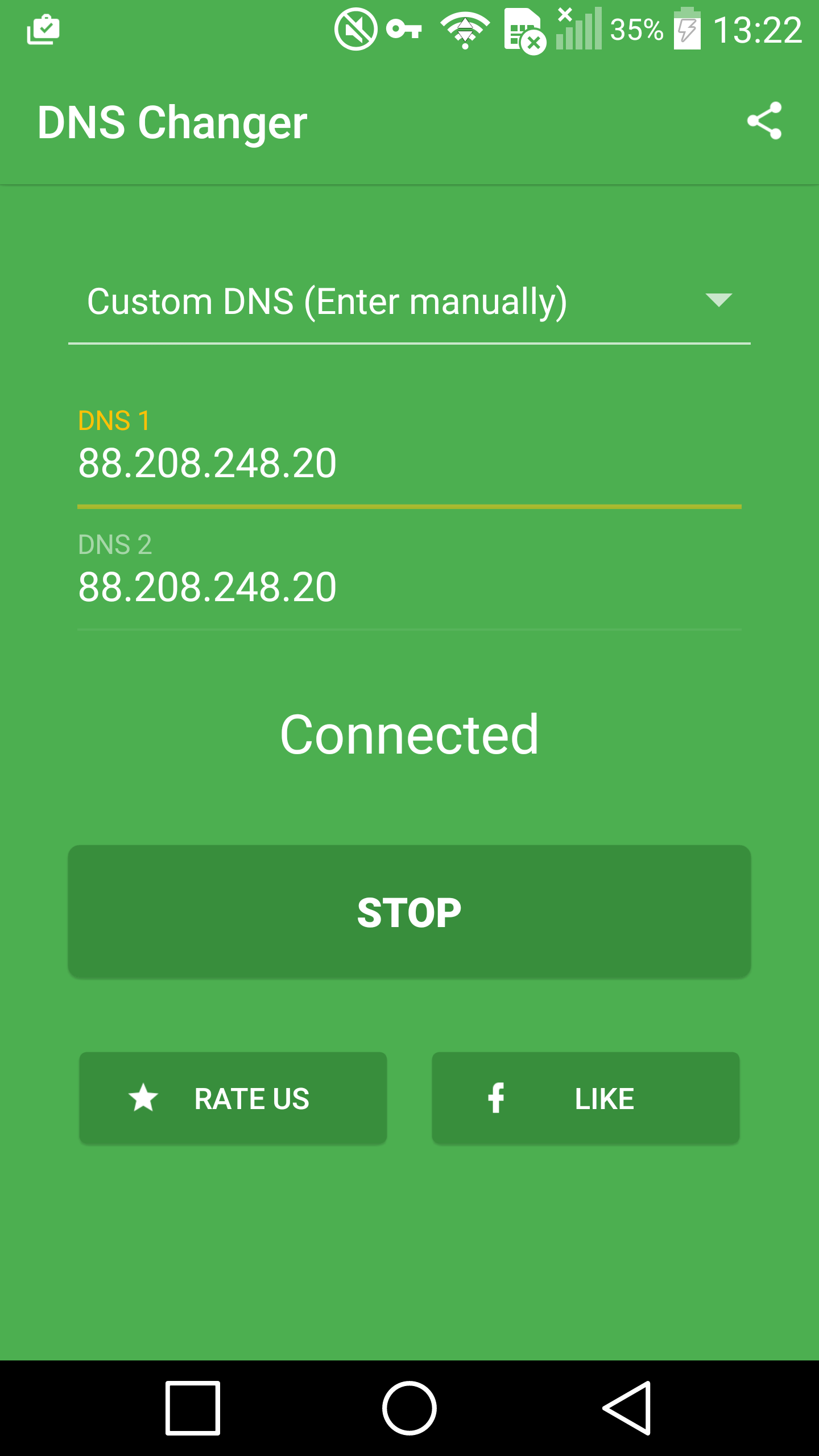Go back using the system back button
819x1456 pixels.
pos(627,1408)
